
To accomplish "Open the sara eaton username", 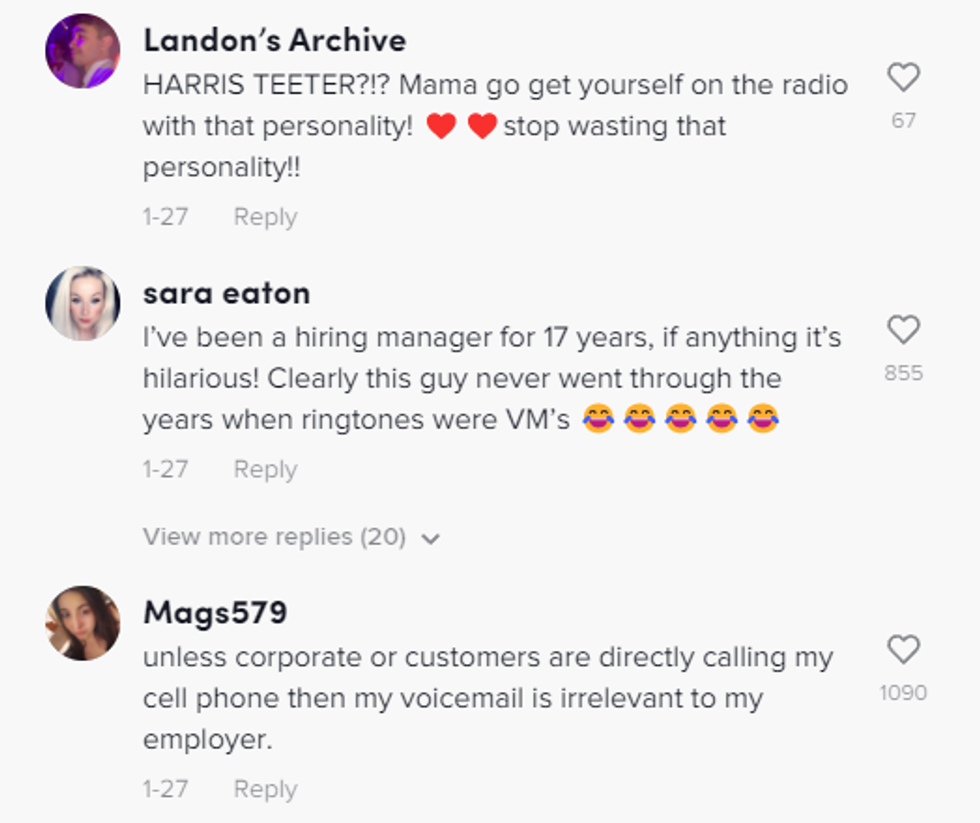I will pos(226,293).
